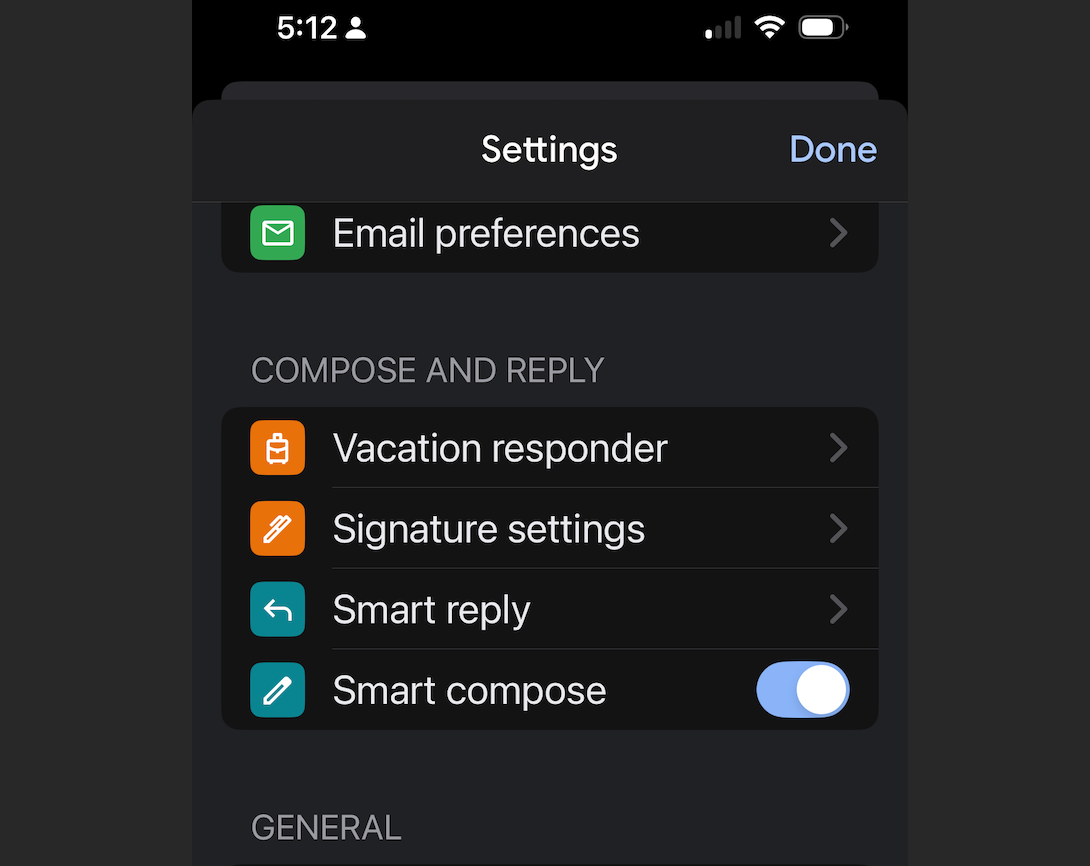Open Smart reply options
The width and height of the screenshot is (1090, 866).
pyautogui.click(x=548, y=610)
